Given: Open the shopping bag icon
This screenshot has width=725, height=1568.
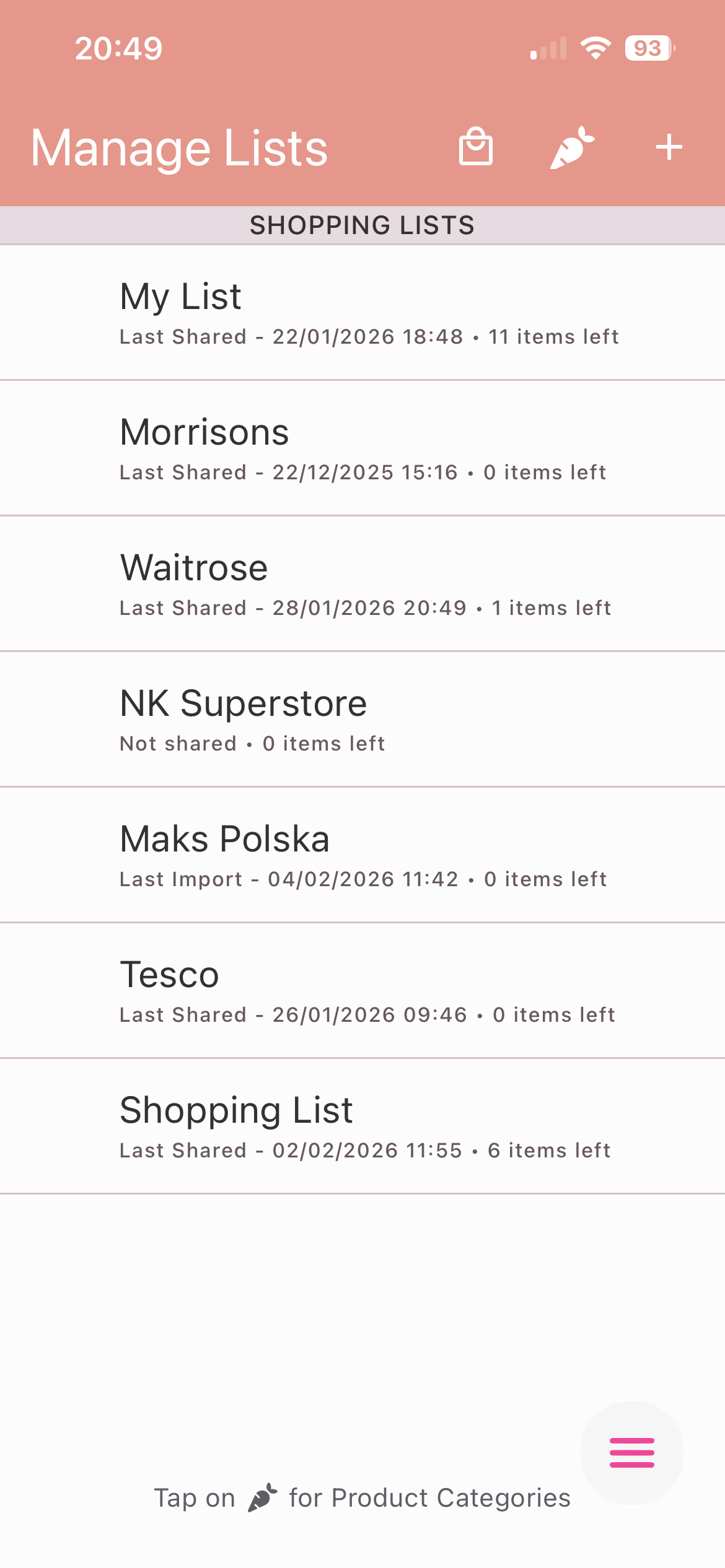Looking at the screenshot, I should [475, 147].
